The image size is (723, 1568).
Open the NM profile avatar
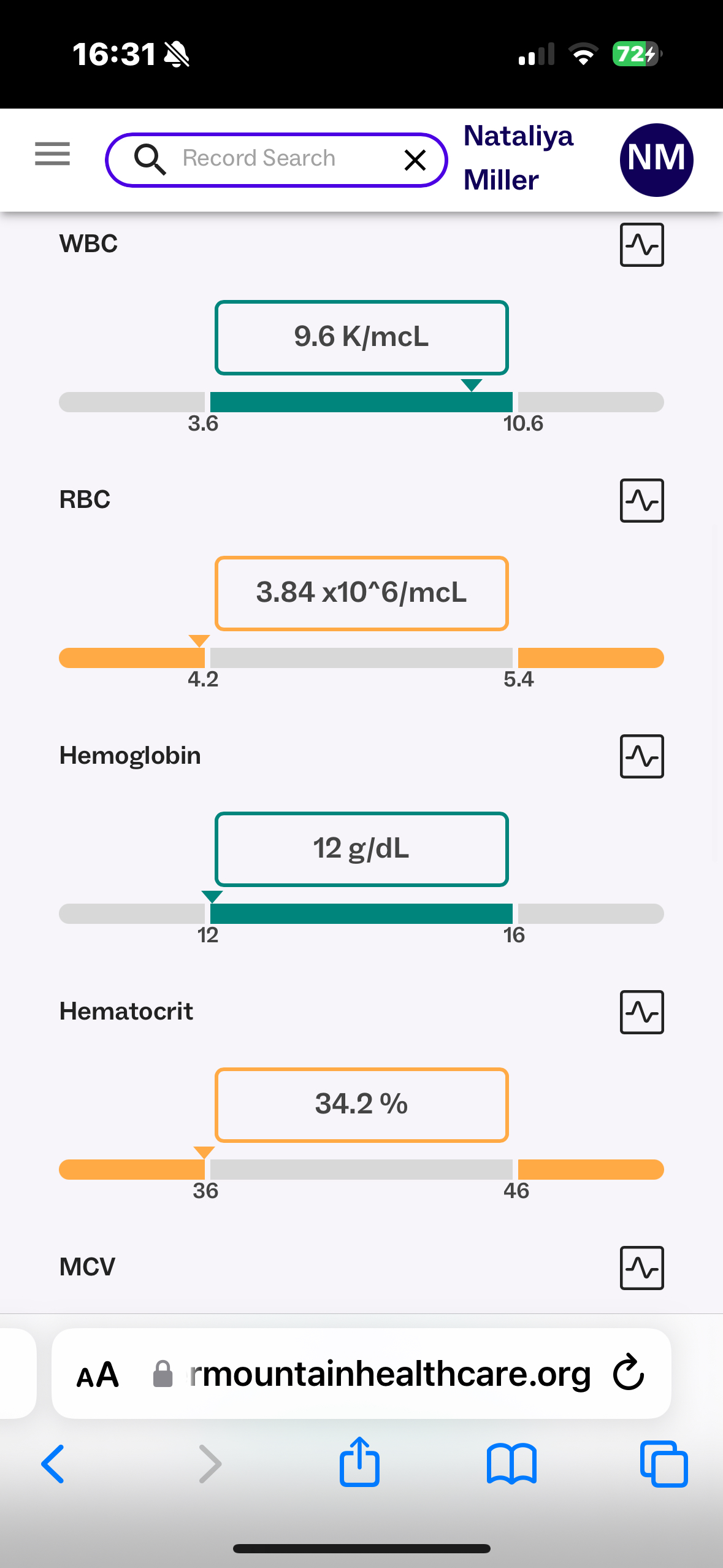tap(656, 159)
